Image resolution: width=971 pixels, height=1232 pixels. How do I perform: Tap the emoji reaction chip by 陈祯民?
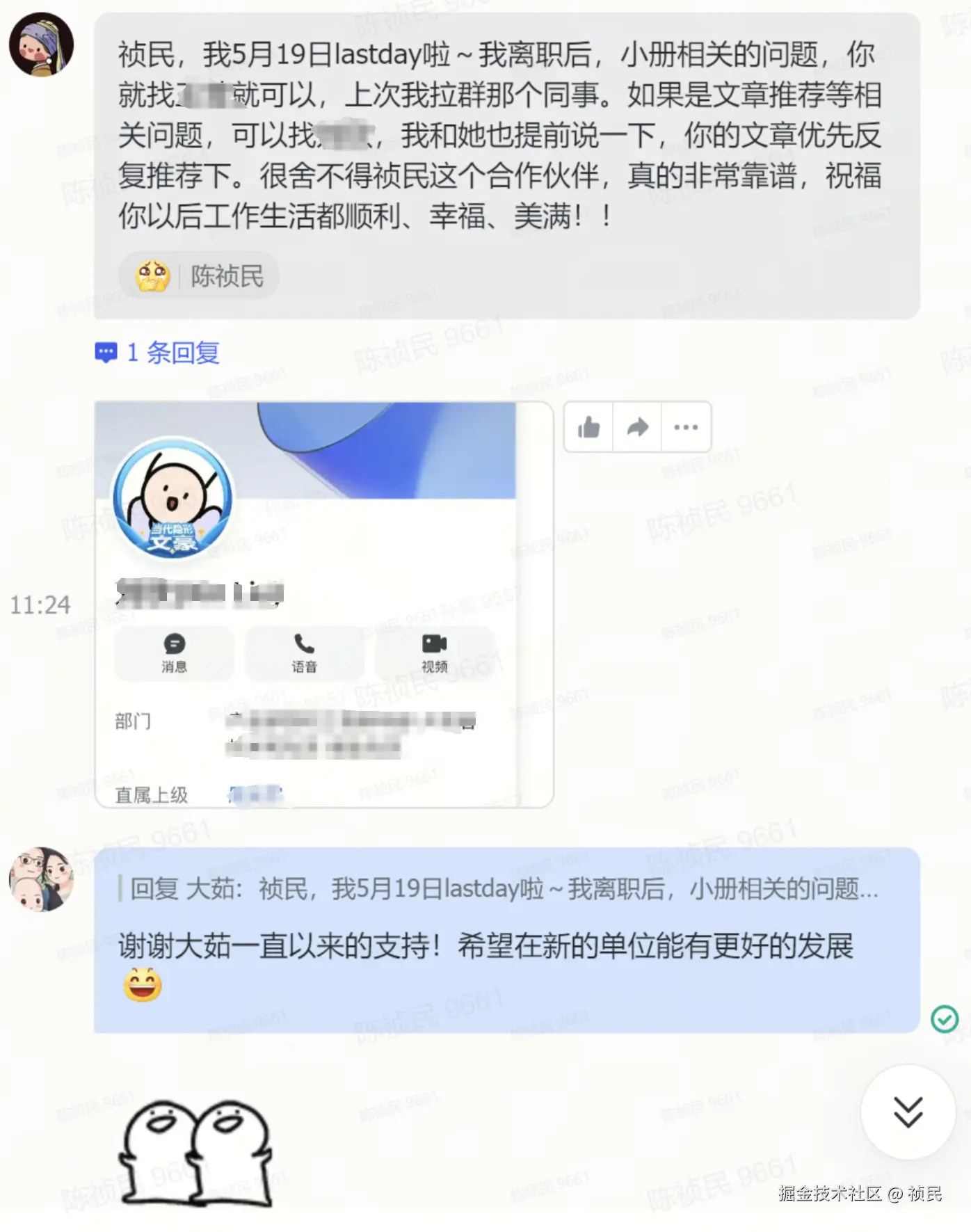pos(200,277)
